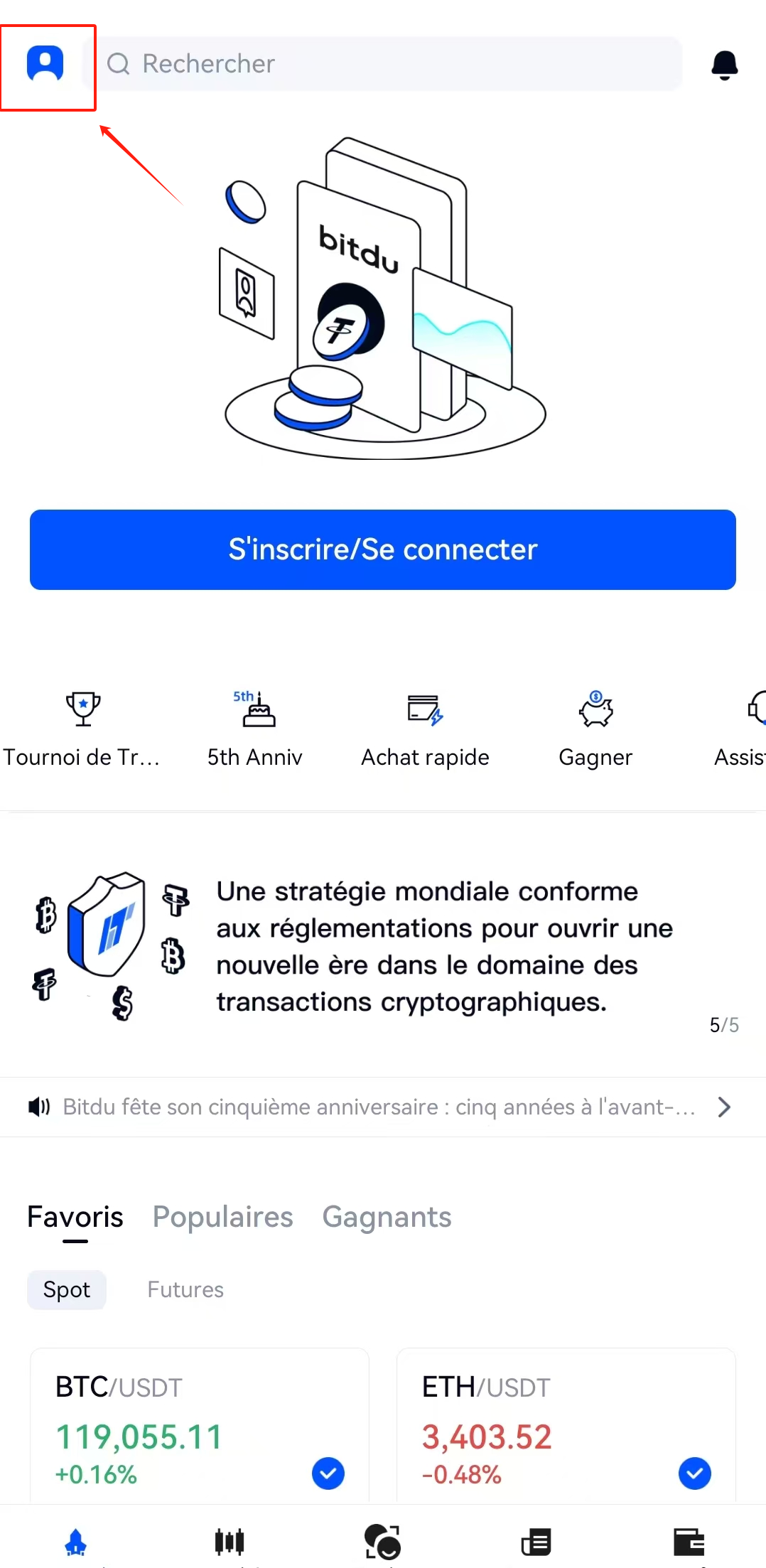Switch to the Populaires tab
The height and width of the screenshot is (1568, 766).
click(222, 1217)
